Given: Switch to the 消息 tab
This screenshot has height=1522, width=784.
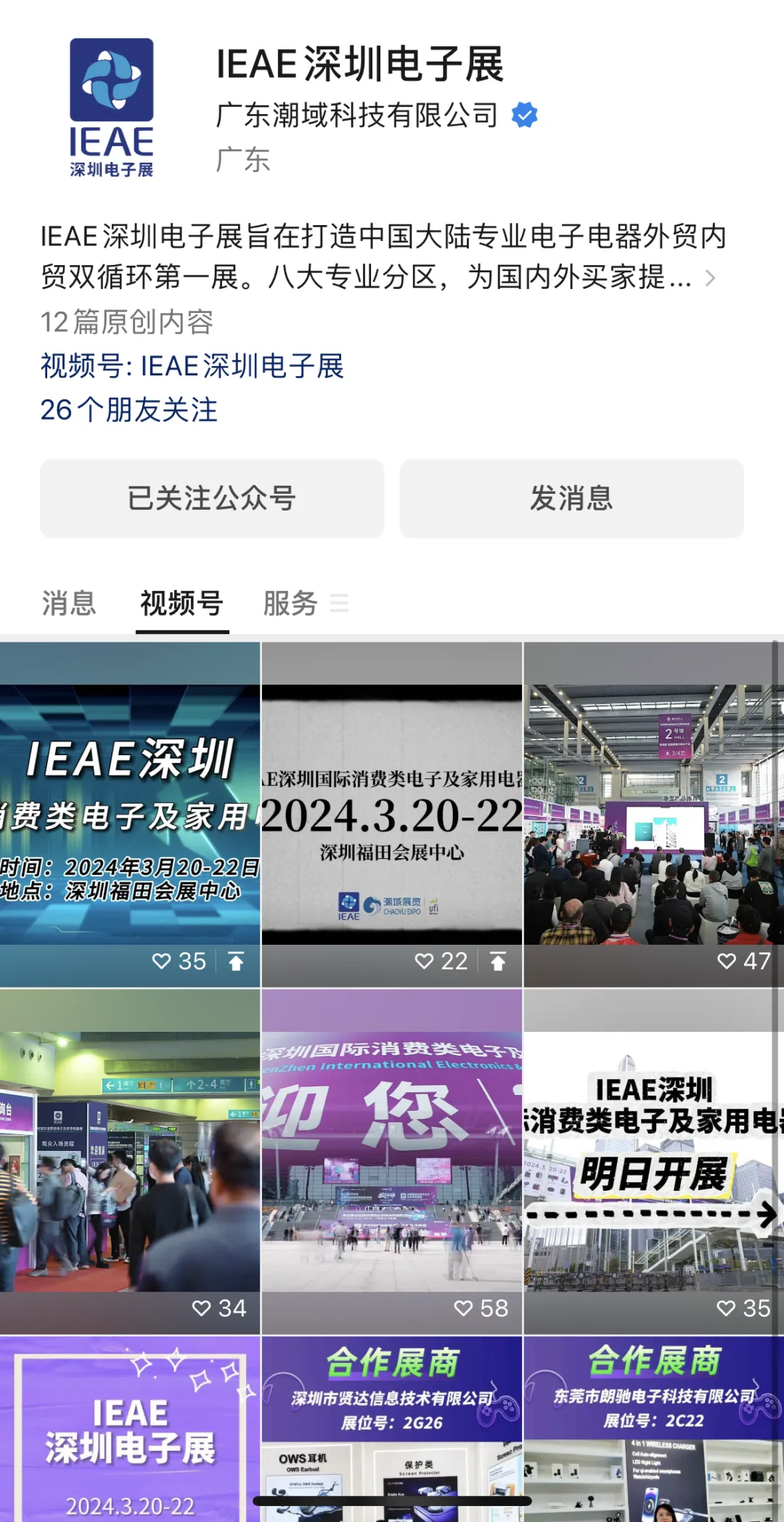Looking at the screenshot, I should (69, 603).
